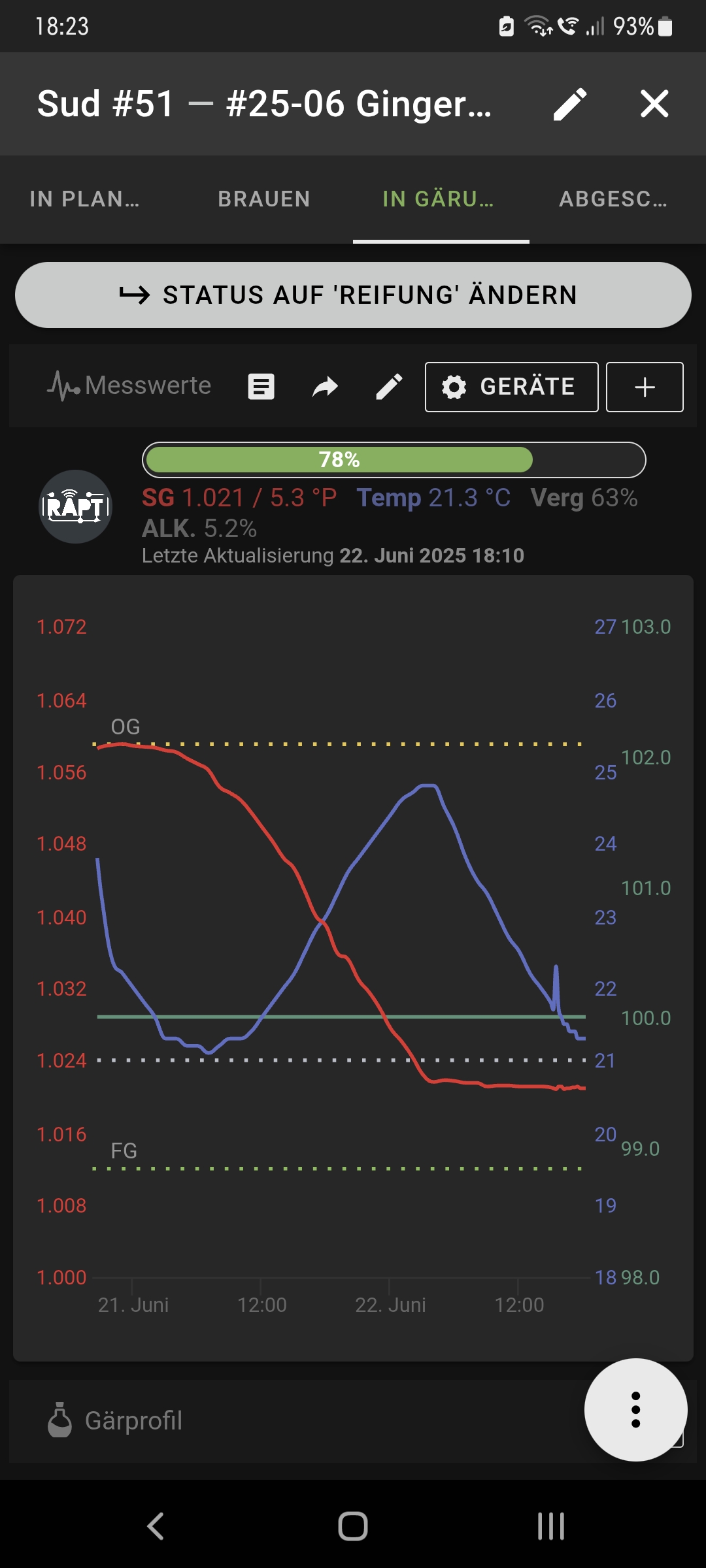This screenshot has height=1568, width=706.
Task: Share the Messwerte readings
Action: tap(325, 387)
